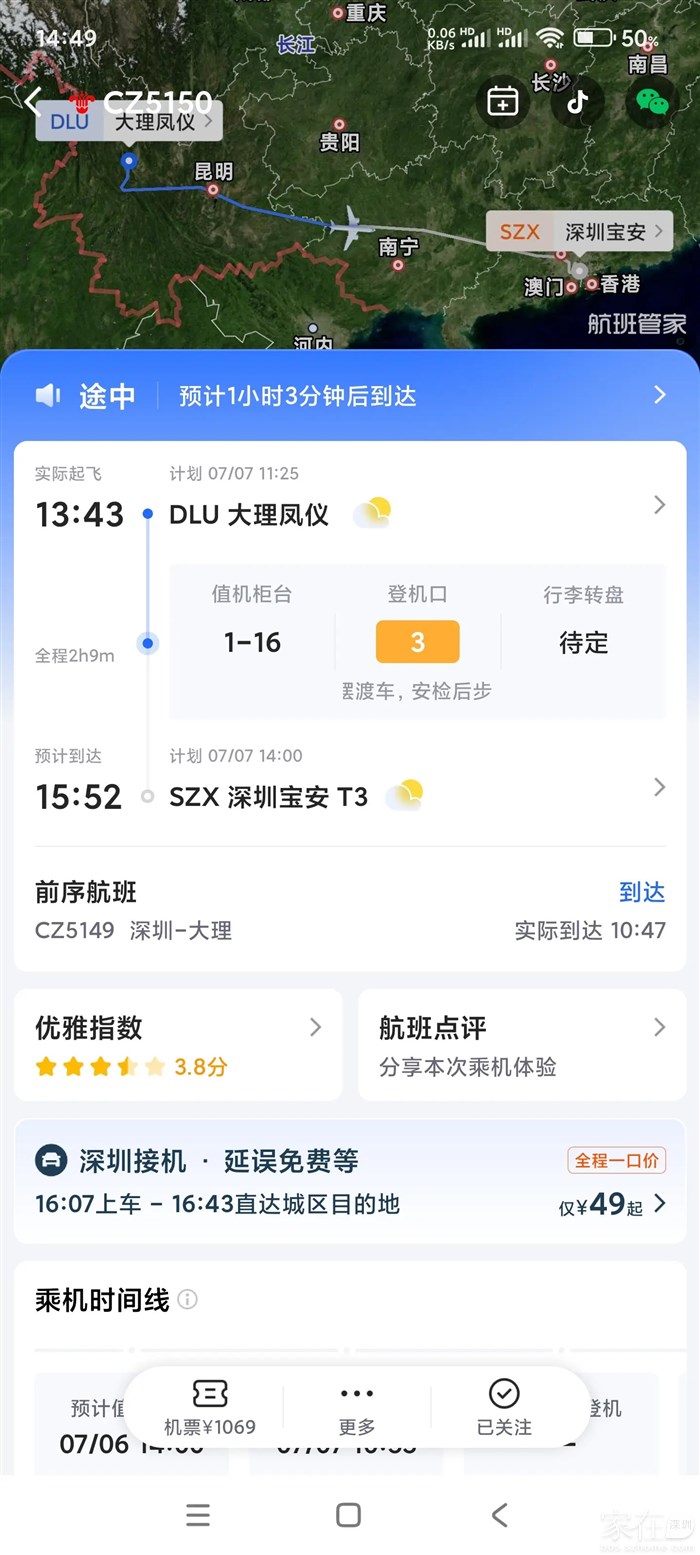The width and height of the screenshot is (700, 1555).
Task: Open the DLU 大理凤仪 airport chip on map
Action: pos(130,122)
